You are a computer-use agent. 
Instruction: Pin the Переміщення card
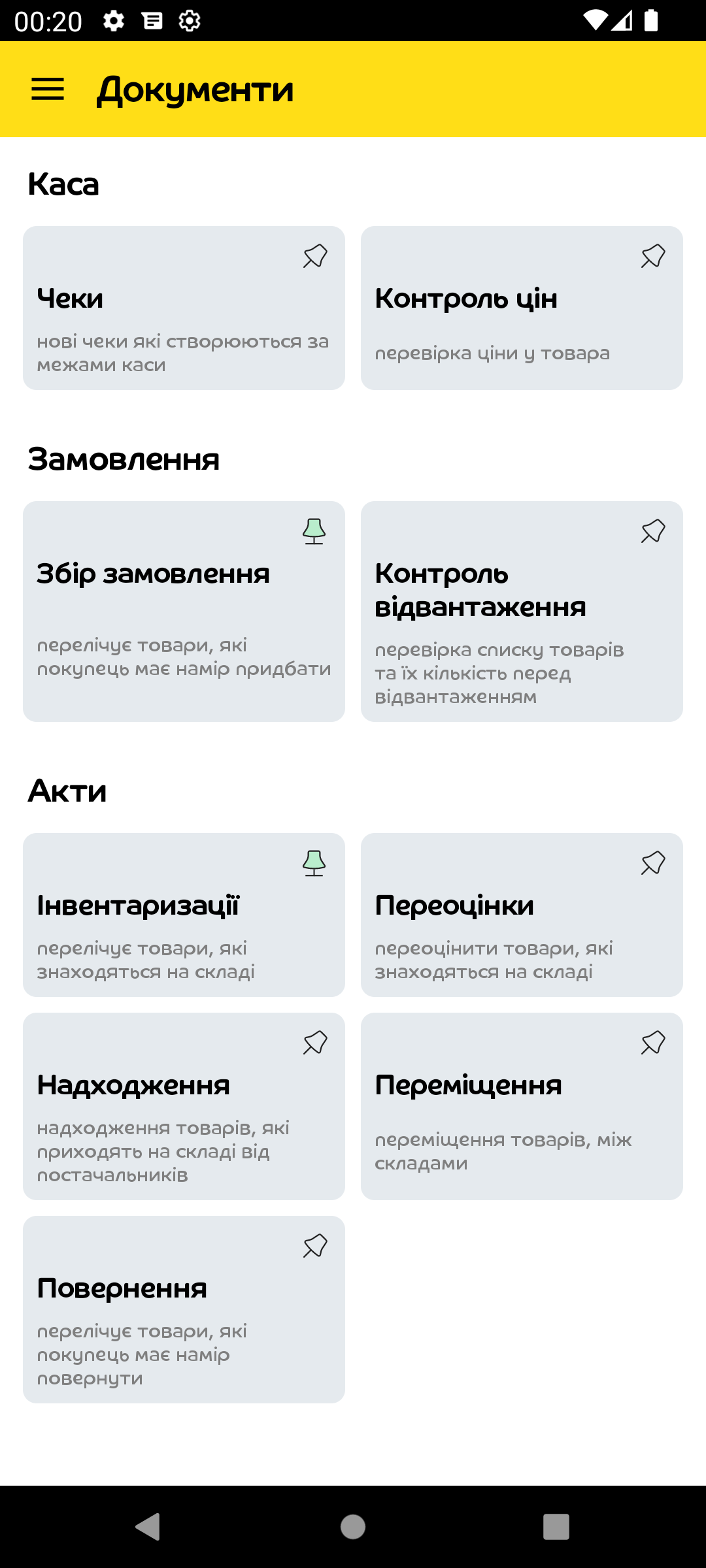pyautogui.click(x=653, y=1043)
